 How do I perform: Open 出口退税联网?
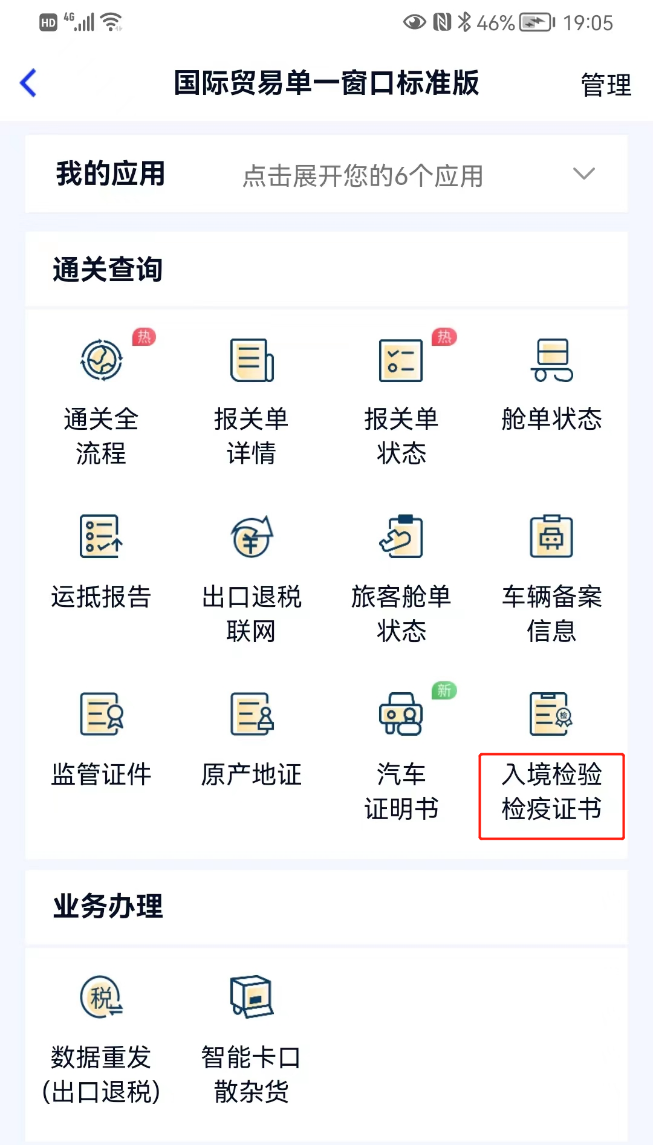tap(251, 575)
